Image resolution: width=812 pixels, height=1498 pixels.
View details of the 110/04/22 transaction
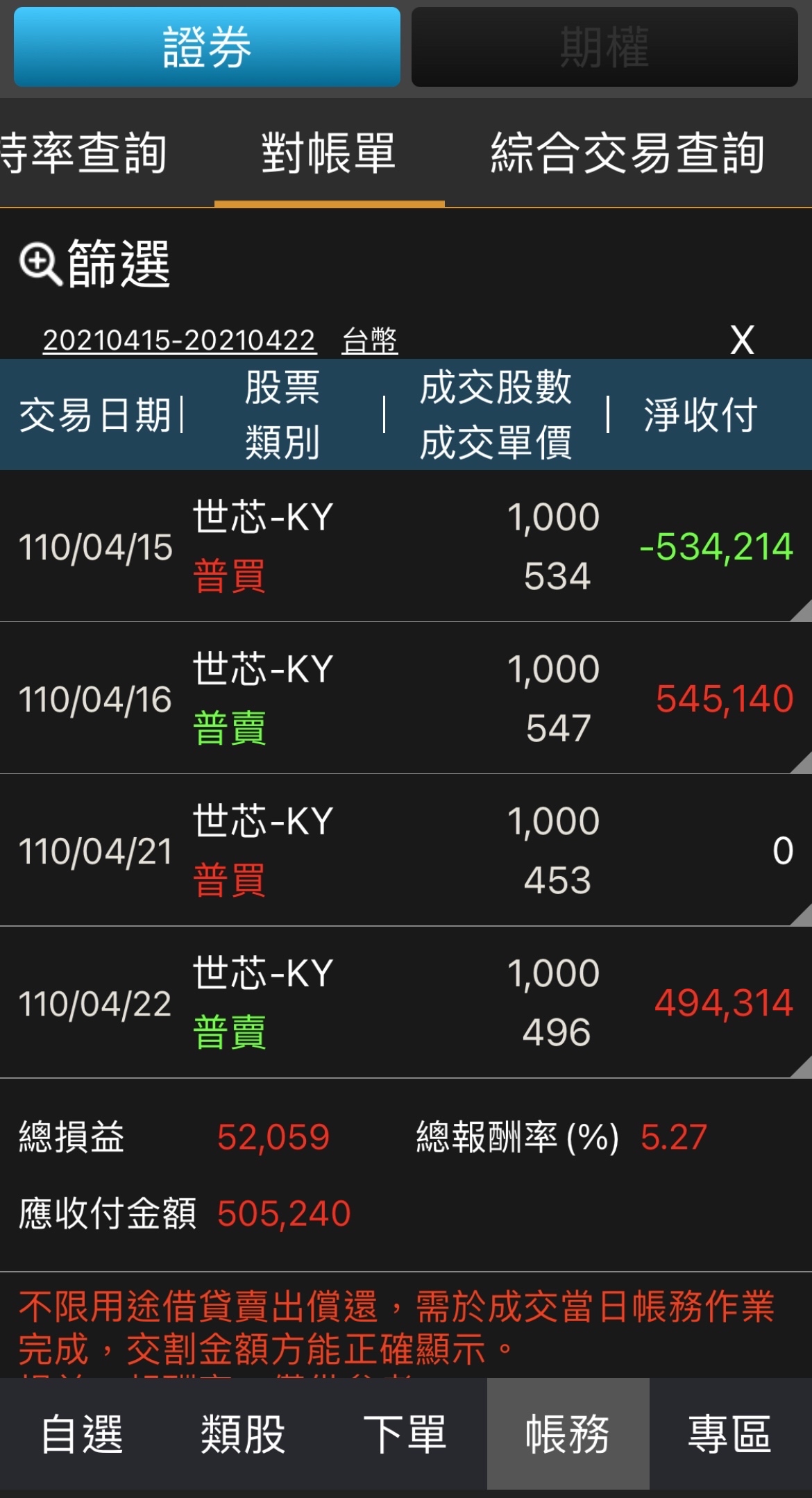(406, 1002)
